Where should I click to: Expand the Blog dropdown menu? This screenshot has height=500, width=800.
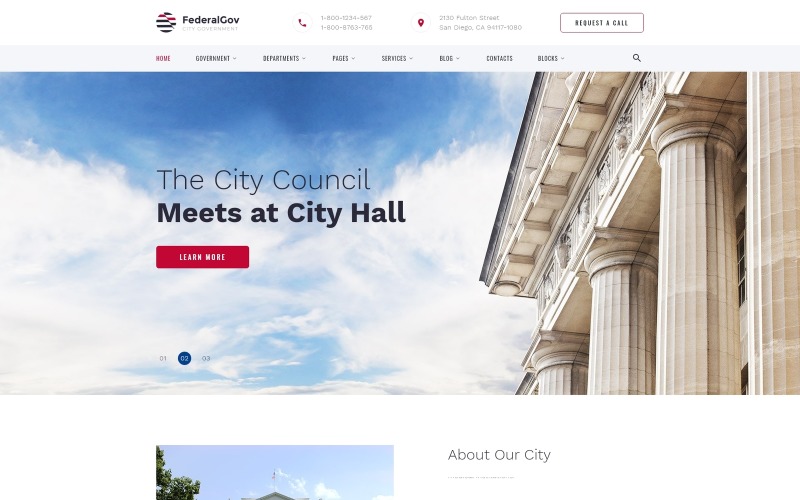449,59
